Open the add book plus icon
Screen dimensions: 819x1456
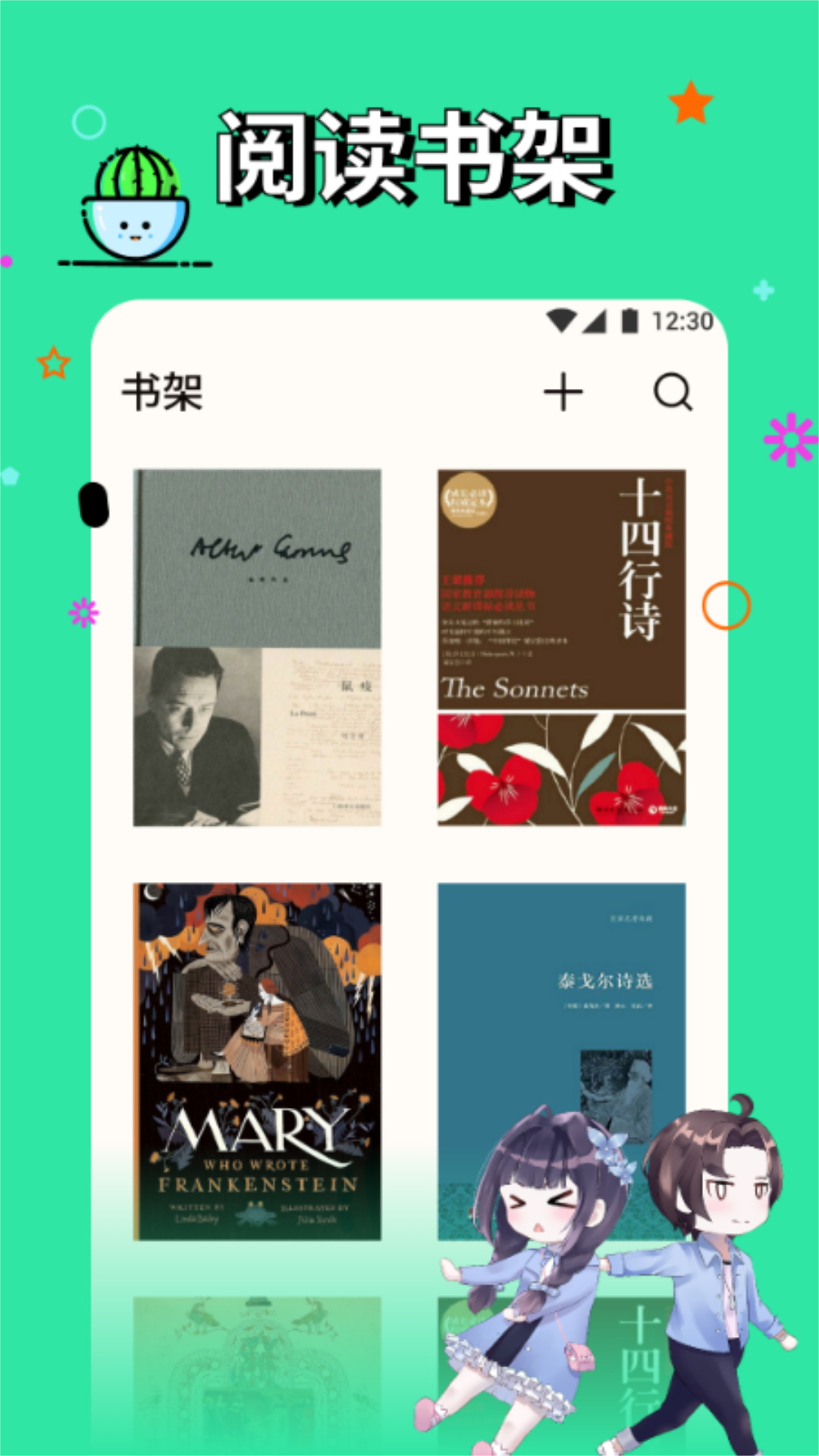tap(563, 392)
